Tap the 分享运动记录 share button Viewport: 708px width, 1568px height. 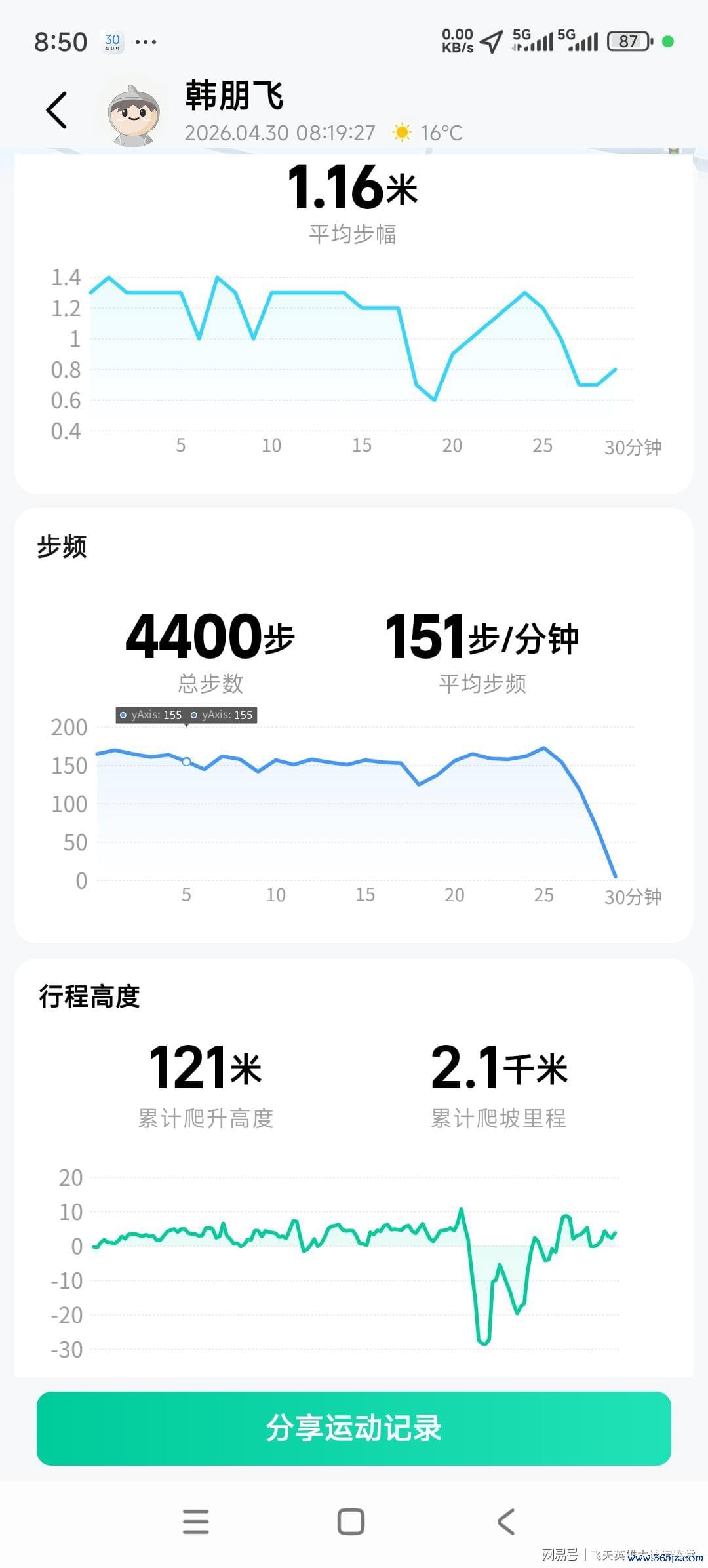(354, 1428)
